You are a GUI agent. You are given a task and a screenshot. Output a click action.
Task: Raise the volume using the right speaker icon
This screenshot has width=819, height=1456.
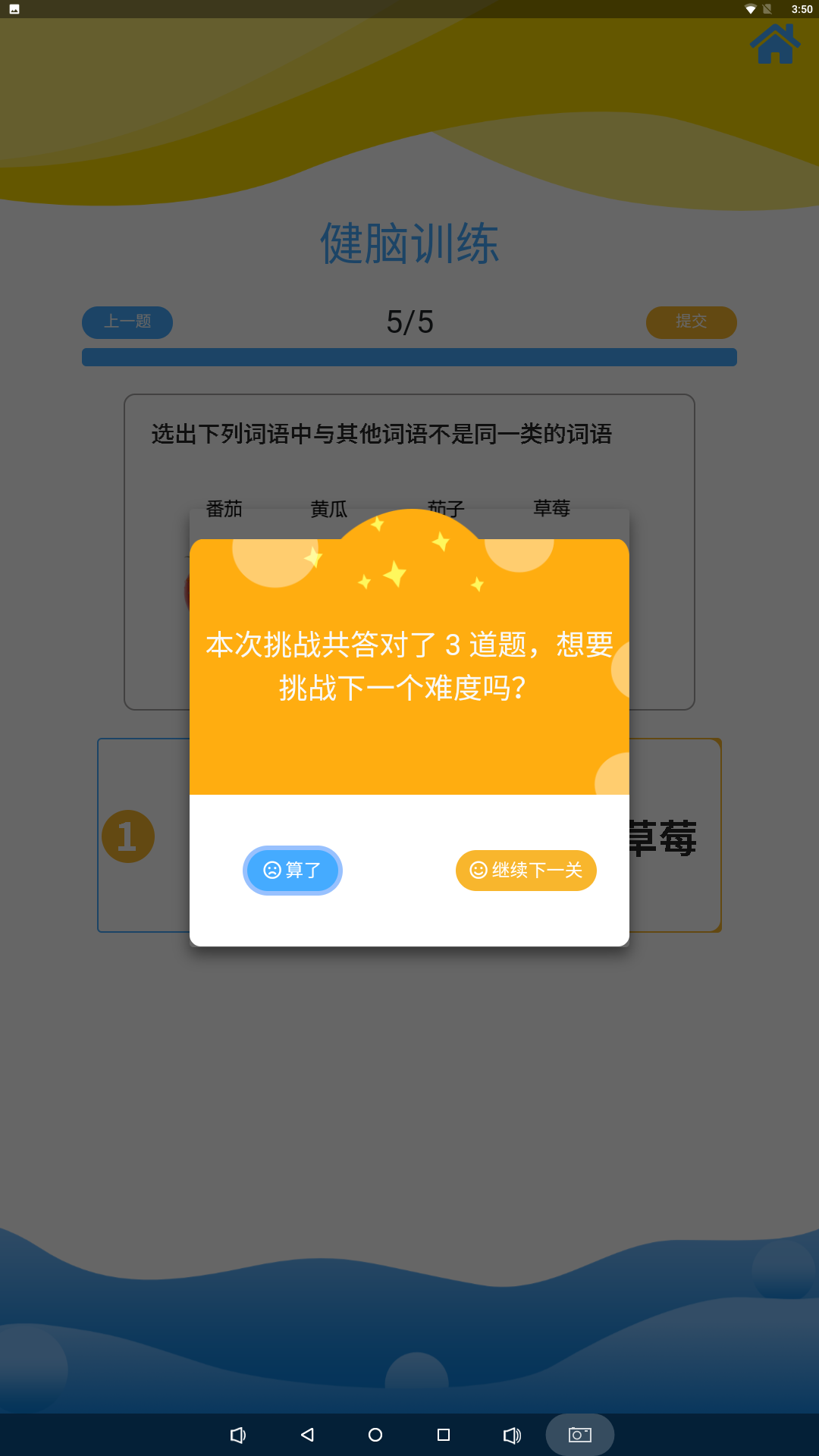[x=512, y=1435]
